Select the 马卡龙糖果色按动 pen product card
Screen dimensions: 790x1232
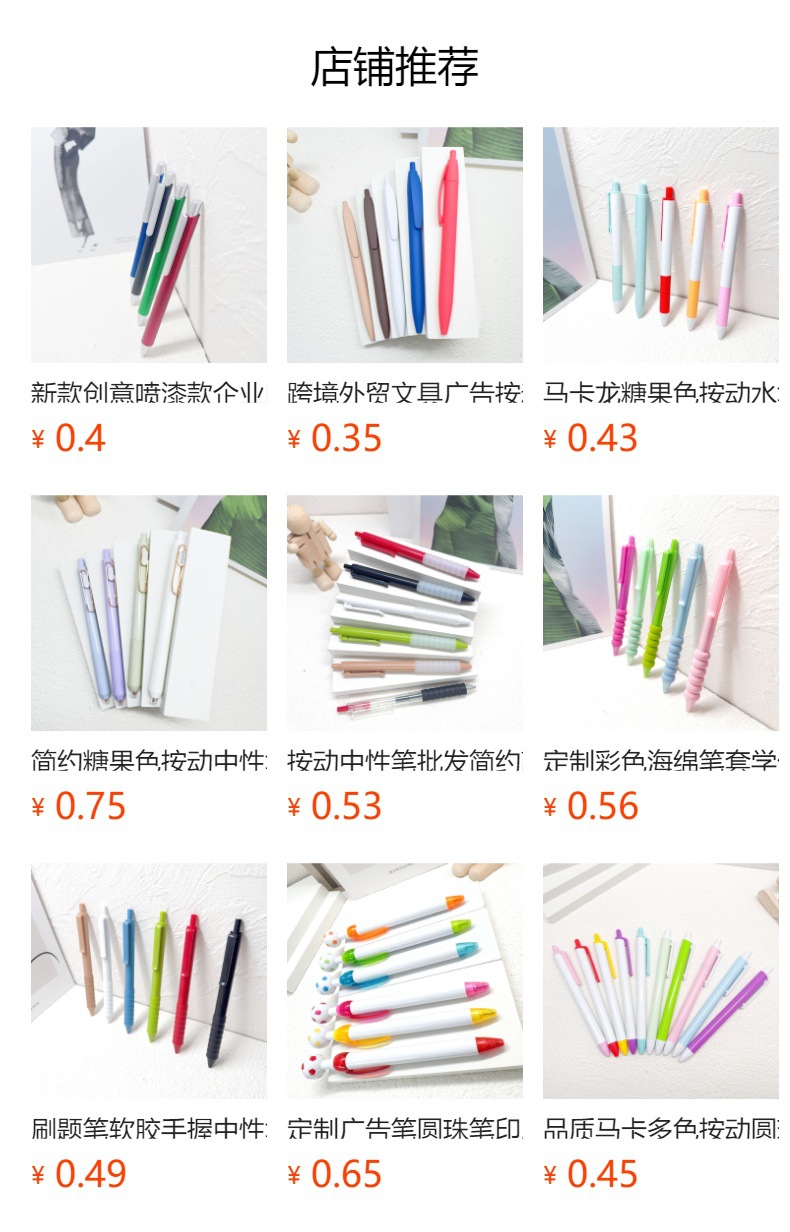[x=660, y=245]
